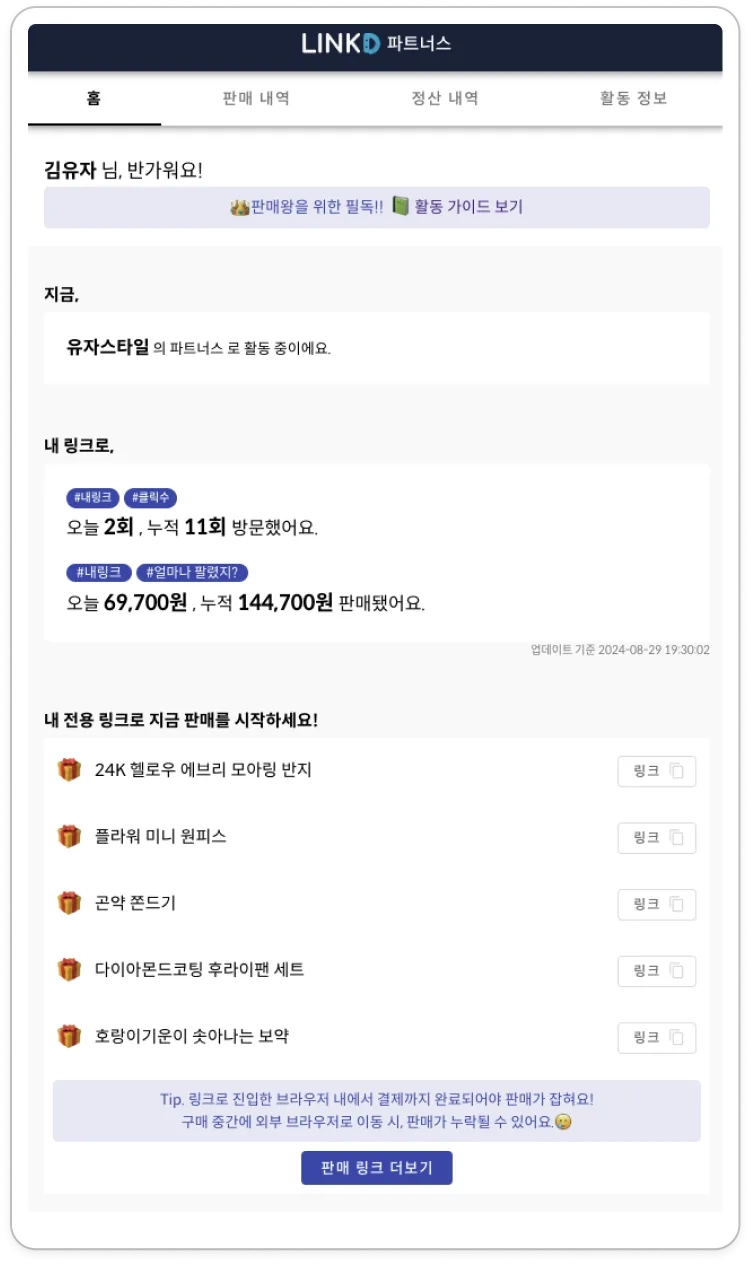
Task: Copy link for 24K 헬로우 에브리 모아링 반지
Action: (x=656, y=771)
